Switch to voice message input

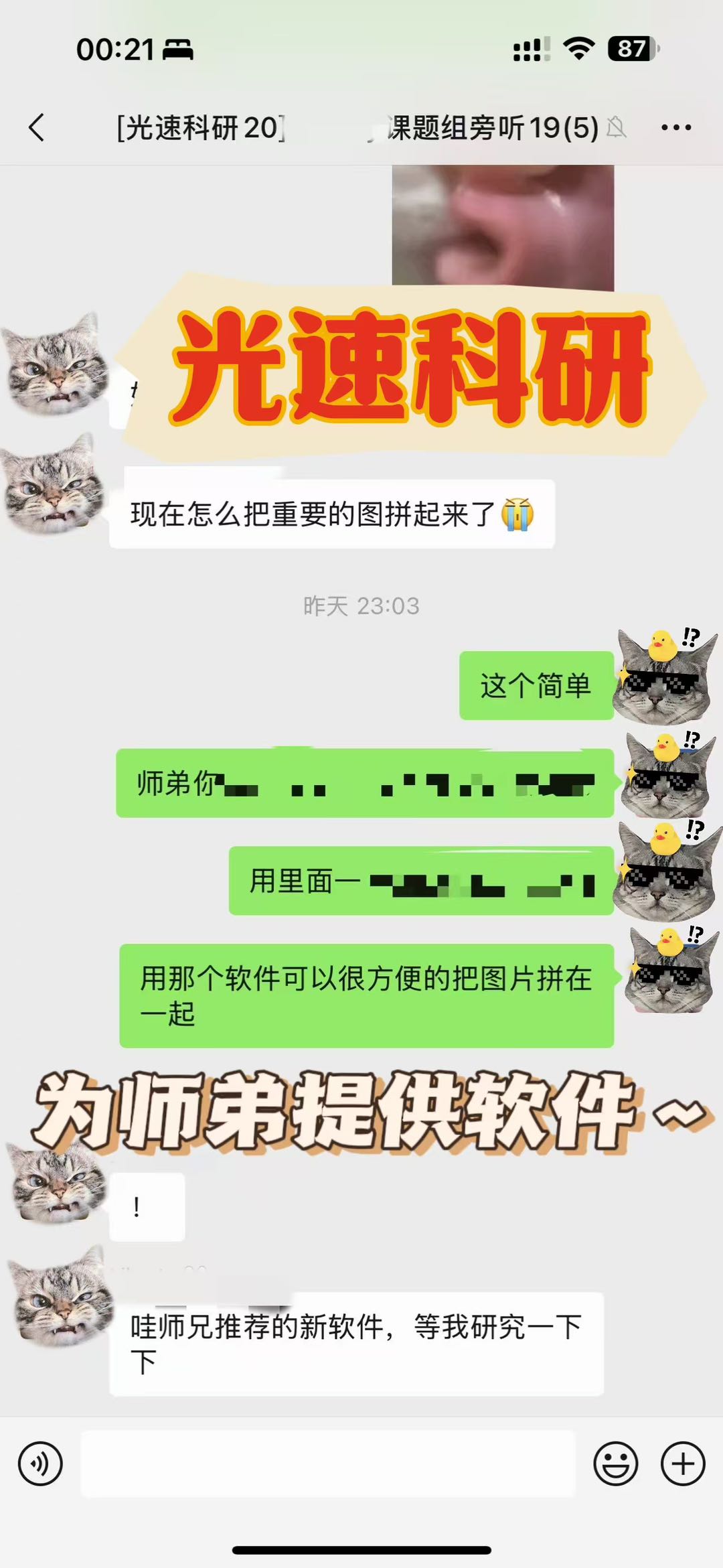40,1464
